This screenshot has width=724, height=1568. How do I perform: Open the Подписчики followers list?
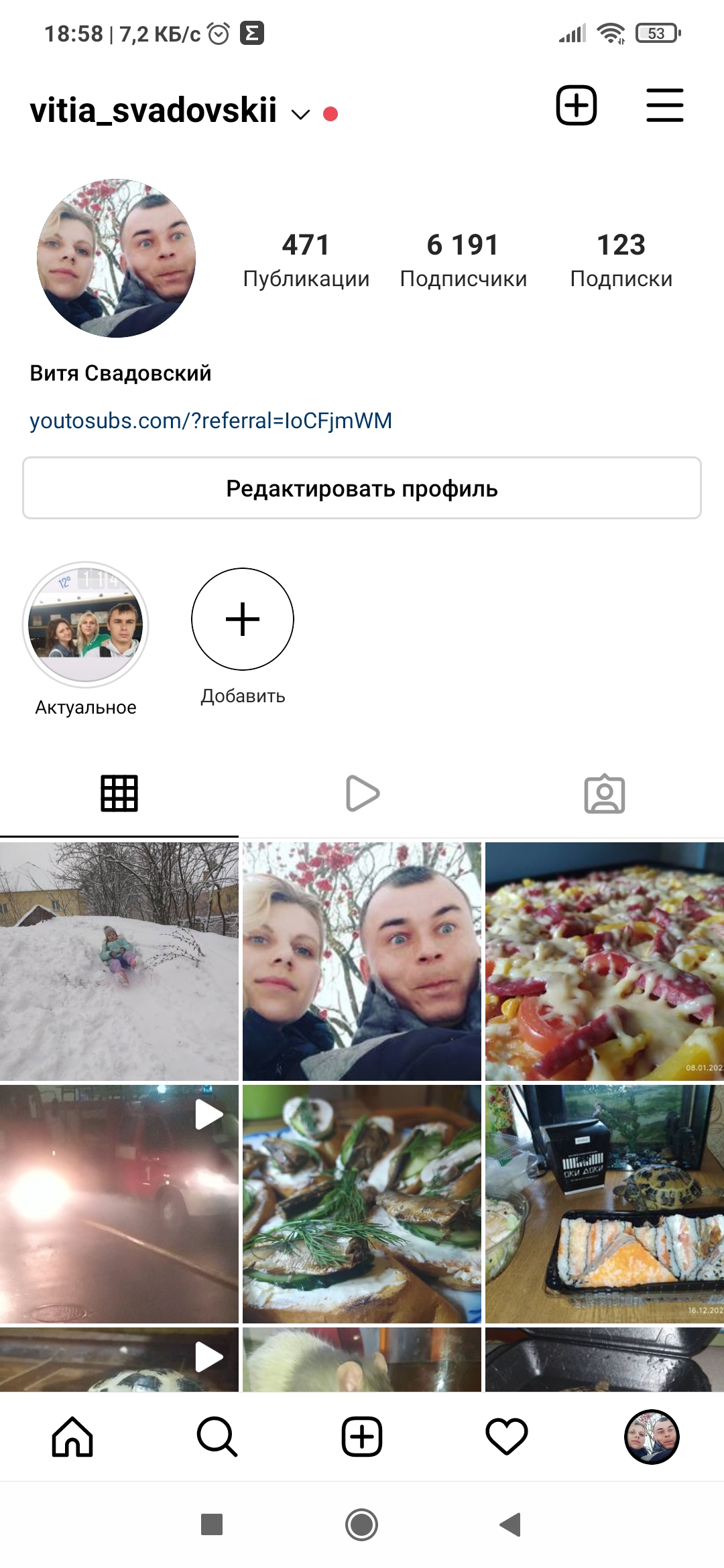pyautogui.click(x=463, y=260)
